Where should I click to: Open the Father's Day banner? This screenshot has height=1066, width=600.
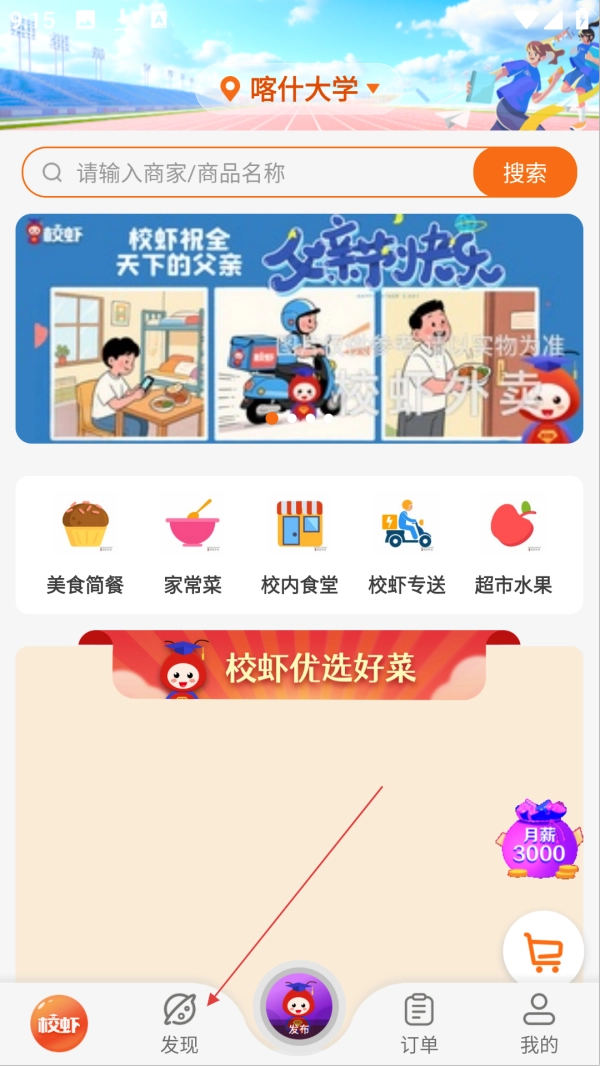(299, 328)
